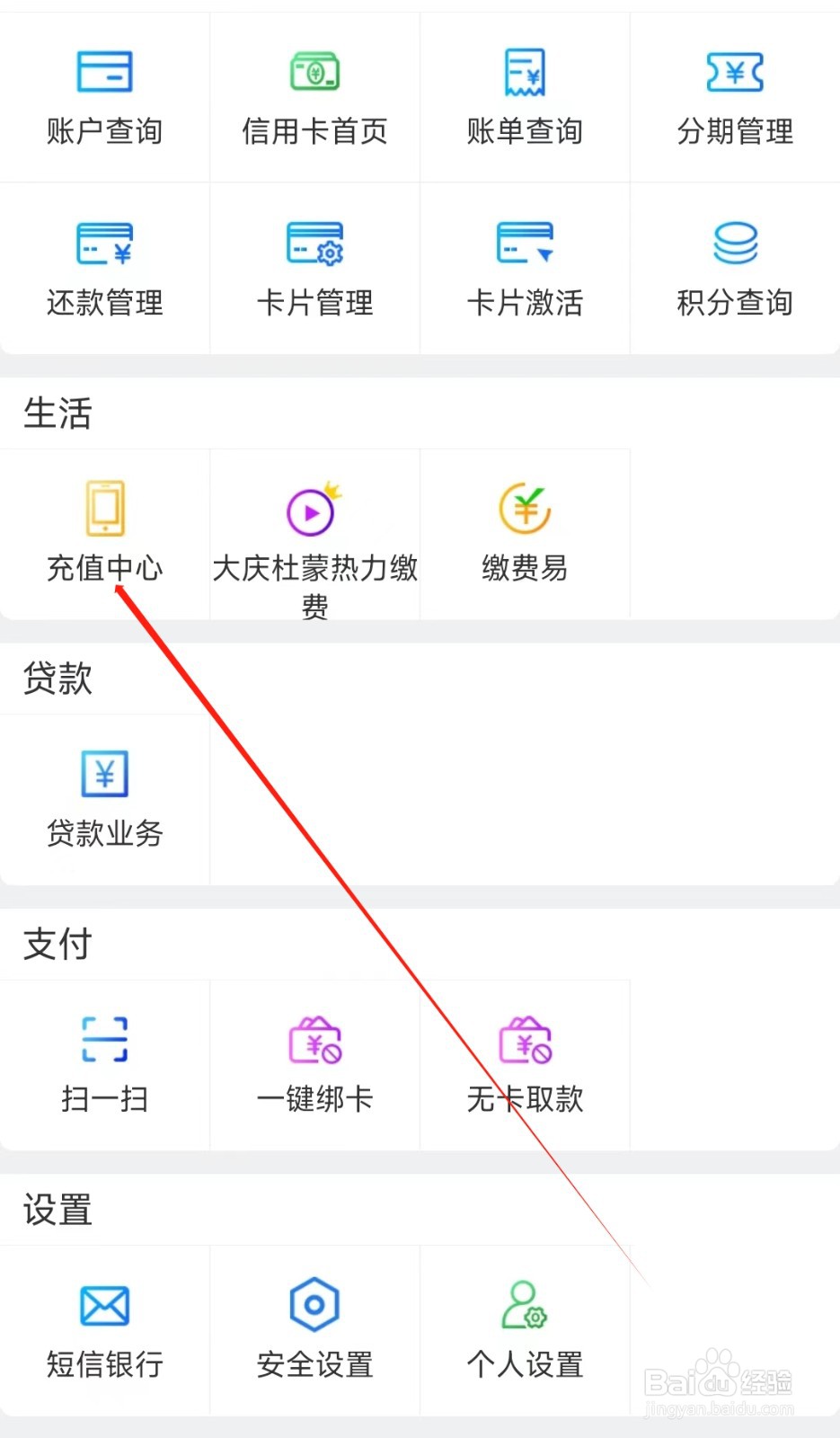Screen dimensions: 840x1438
Task: Tap the 支付 section header
Action: pyautogui.click(x=57, y=945)
